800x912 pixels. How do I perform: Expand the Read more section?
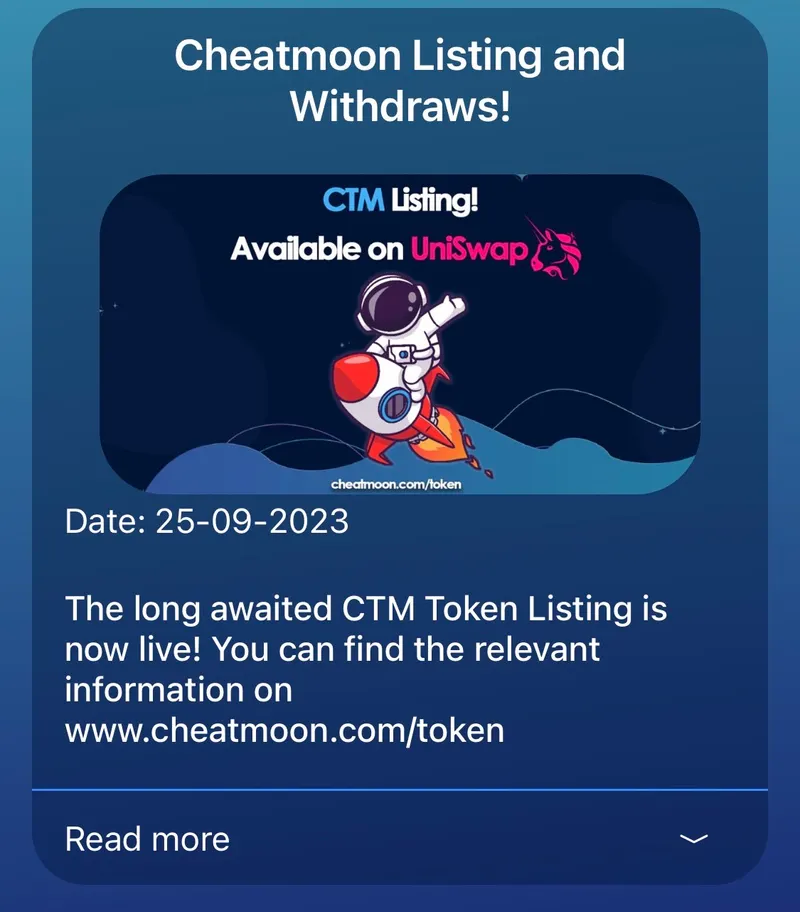[x=693, y=839]
